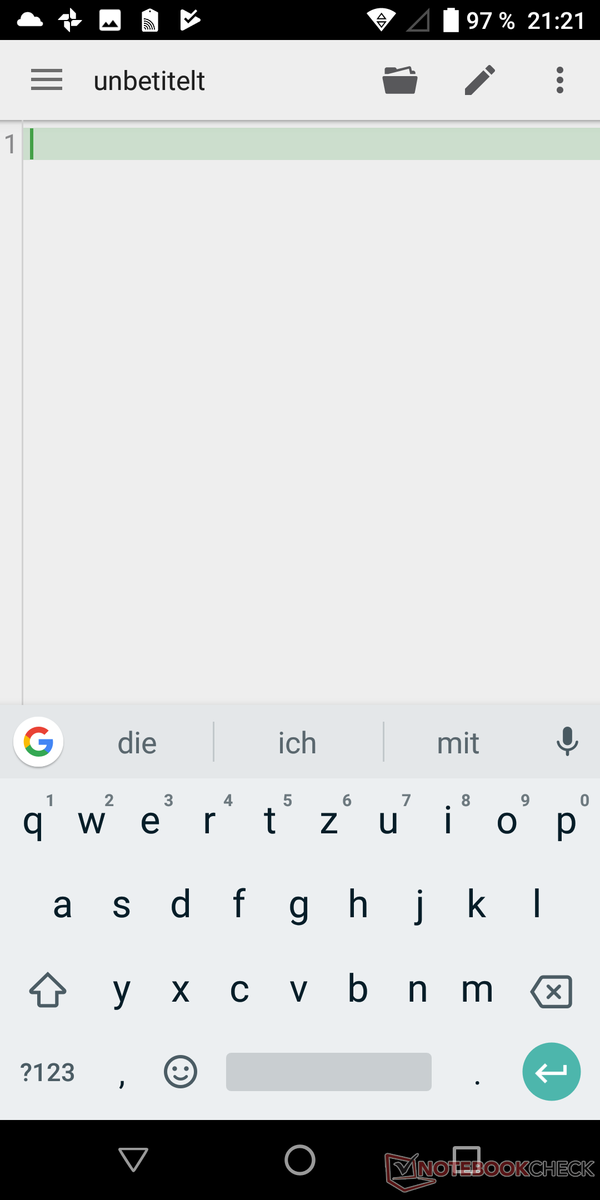The height and width of the screenshot is (1200, 600).
Task: Go to the home screen
Action: (300, 1160)
